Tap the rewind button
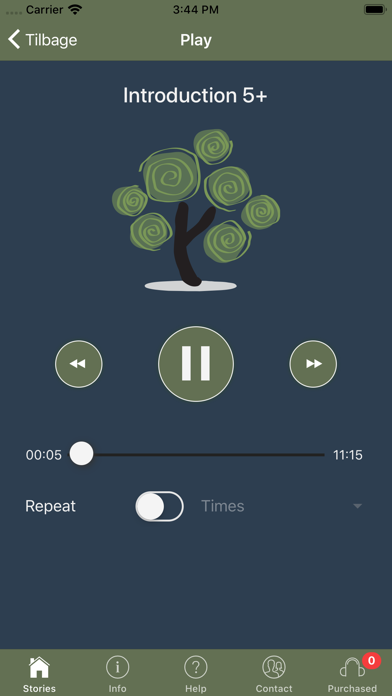The height and width of the screenshot is (696, 392). point(79,364)
